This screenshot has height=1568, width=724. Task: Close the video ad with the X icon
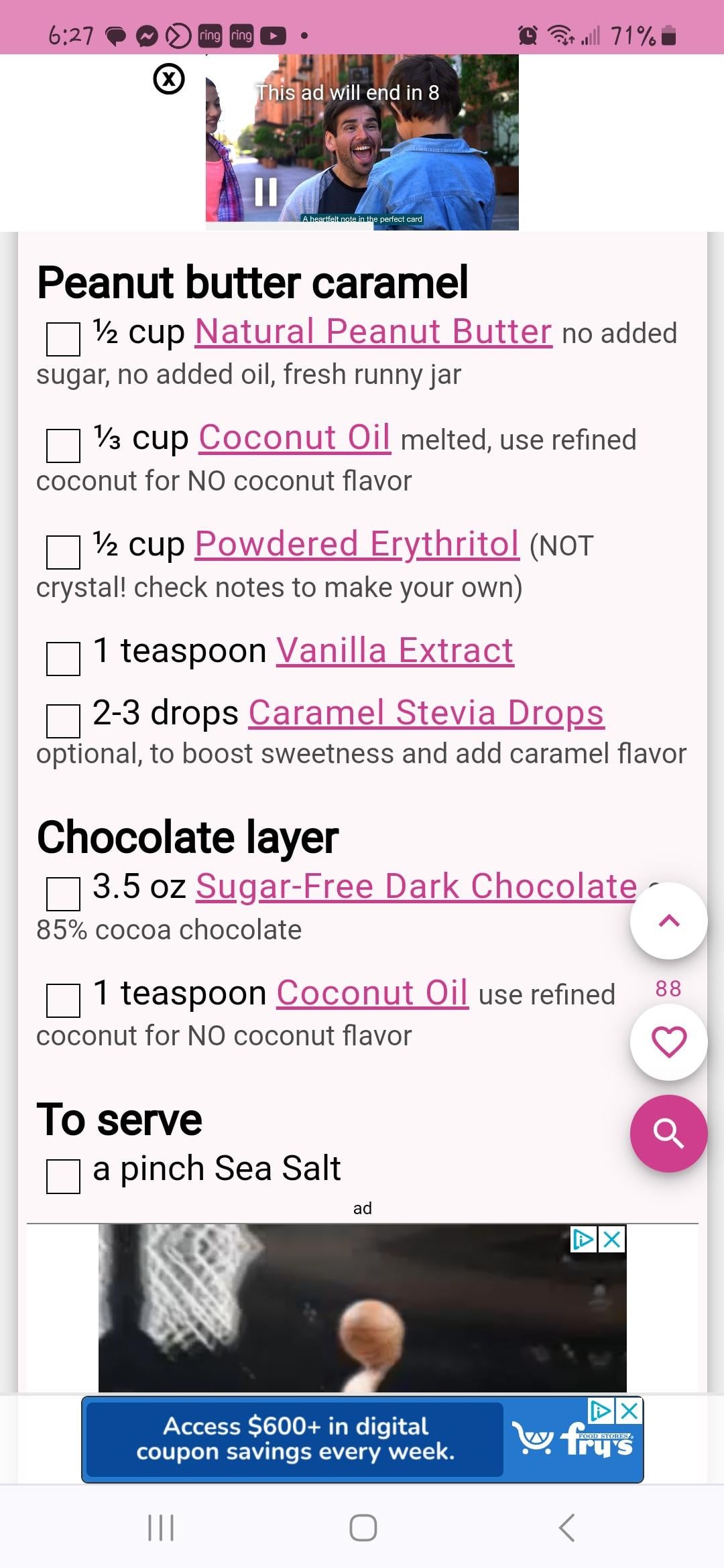169,80
